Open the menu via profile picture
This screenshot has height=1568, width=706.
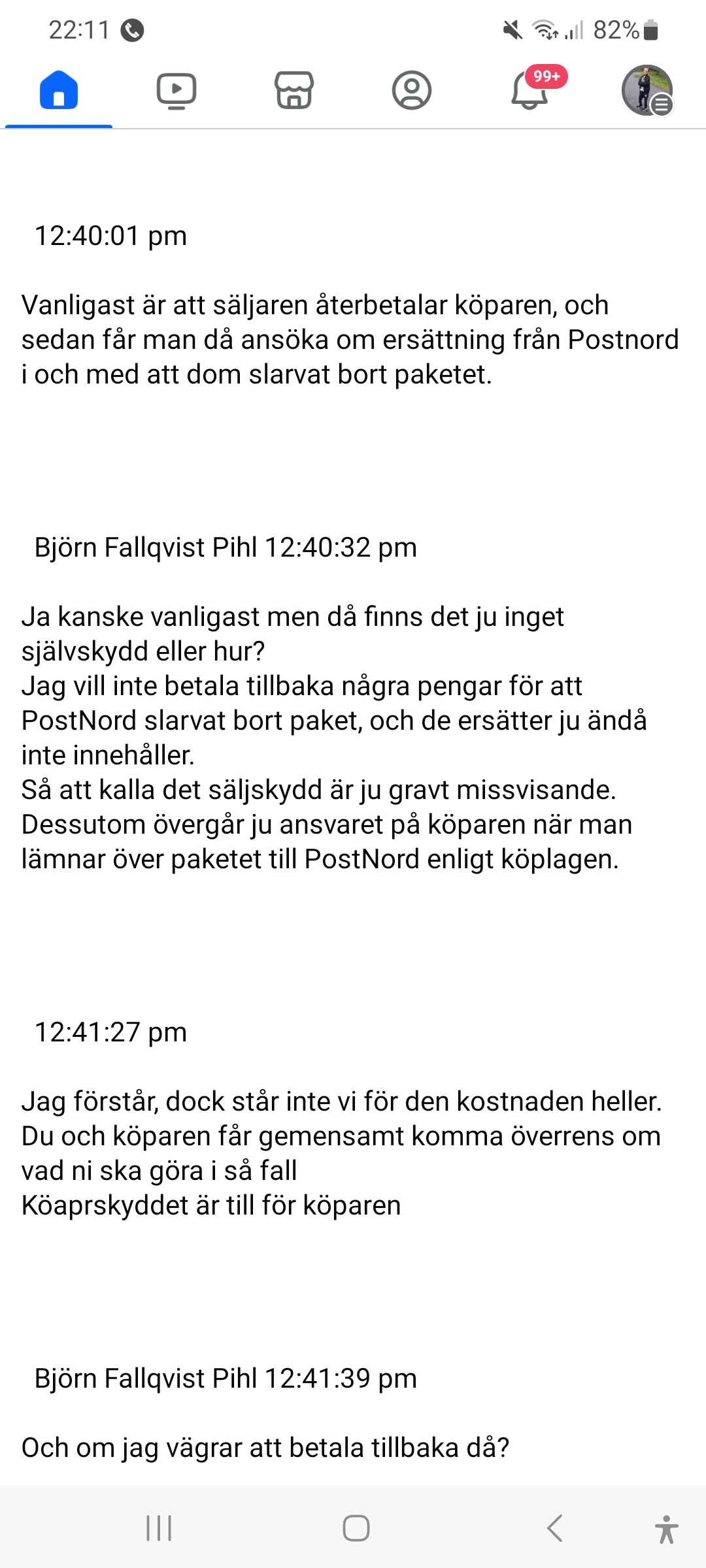coord(647,90)
